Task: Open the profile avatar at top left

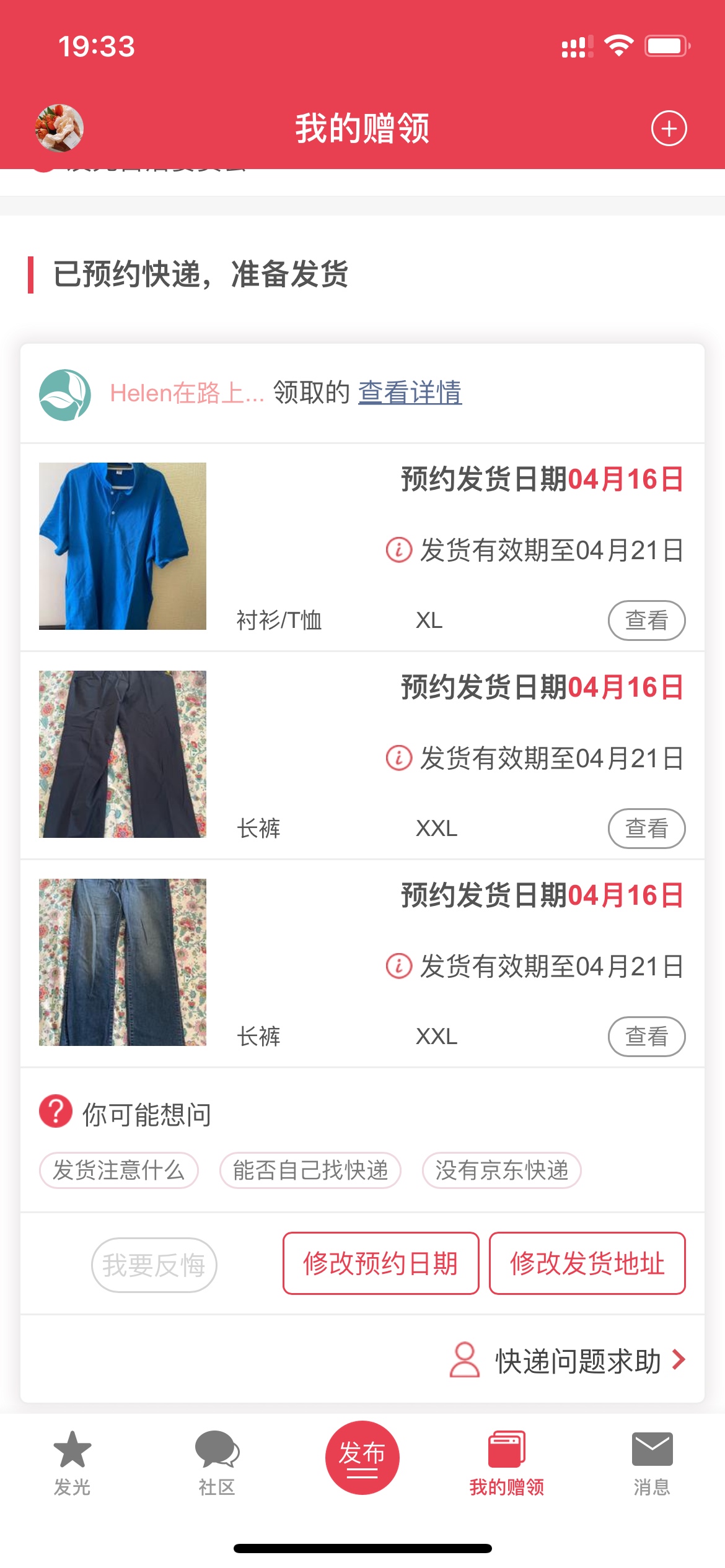Action: (x=59, y=128)
